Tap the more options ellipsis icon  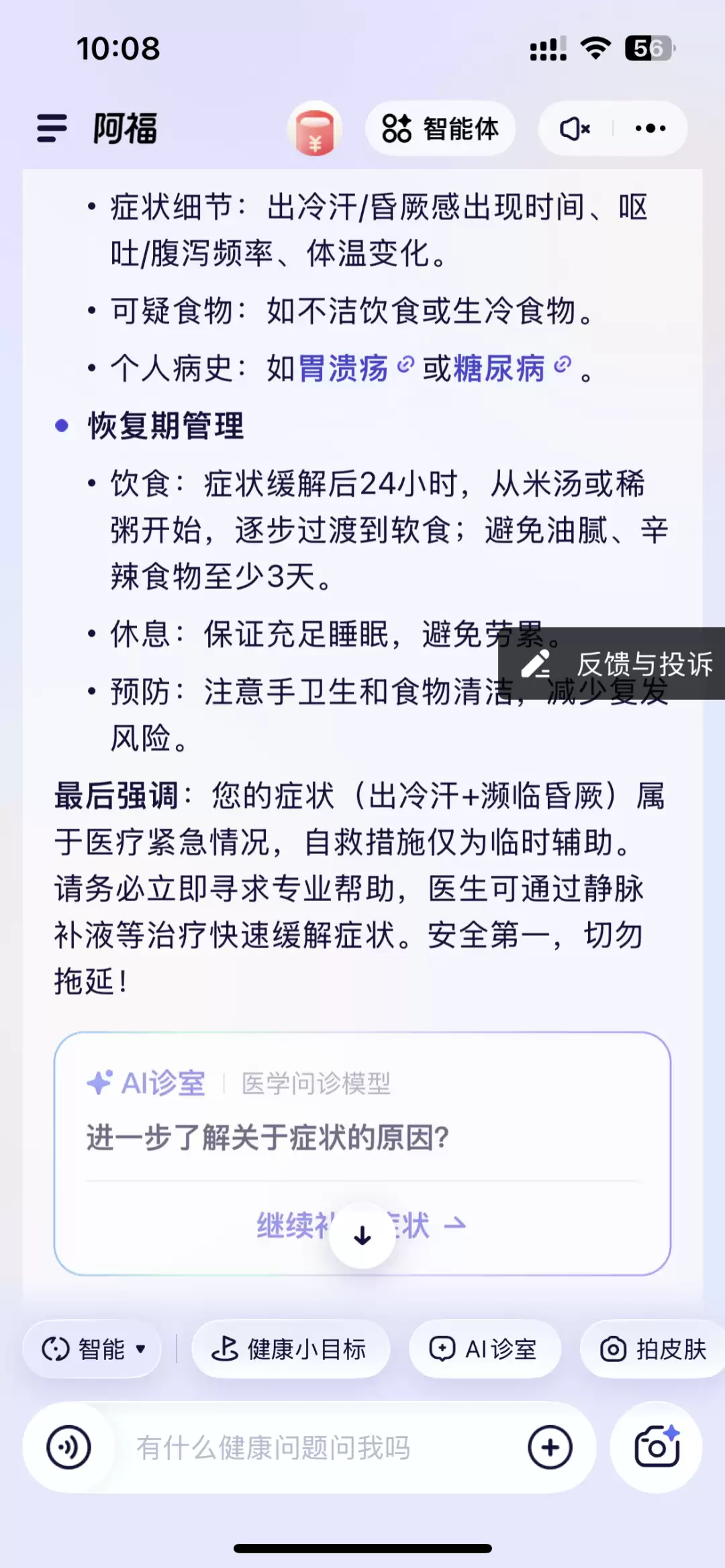click(649, 128)
